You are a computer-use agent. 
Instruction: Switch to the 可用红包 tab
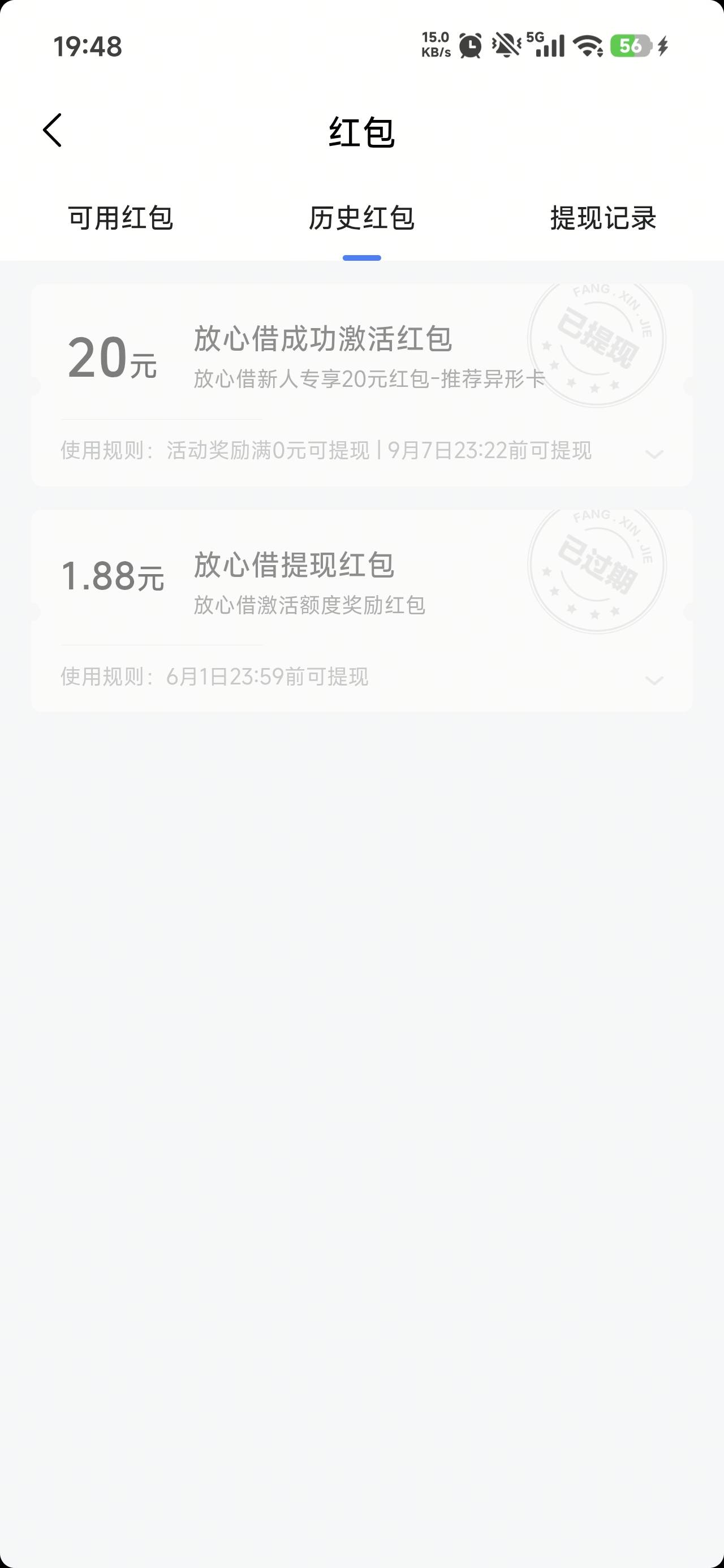click(x=120, y=218)
